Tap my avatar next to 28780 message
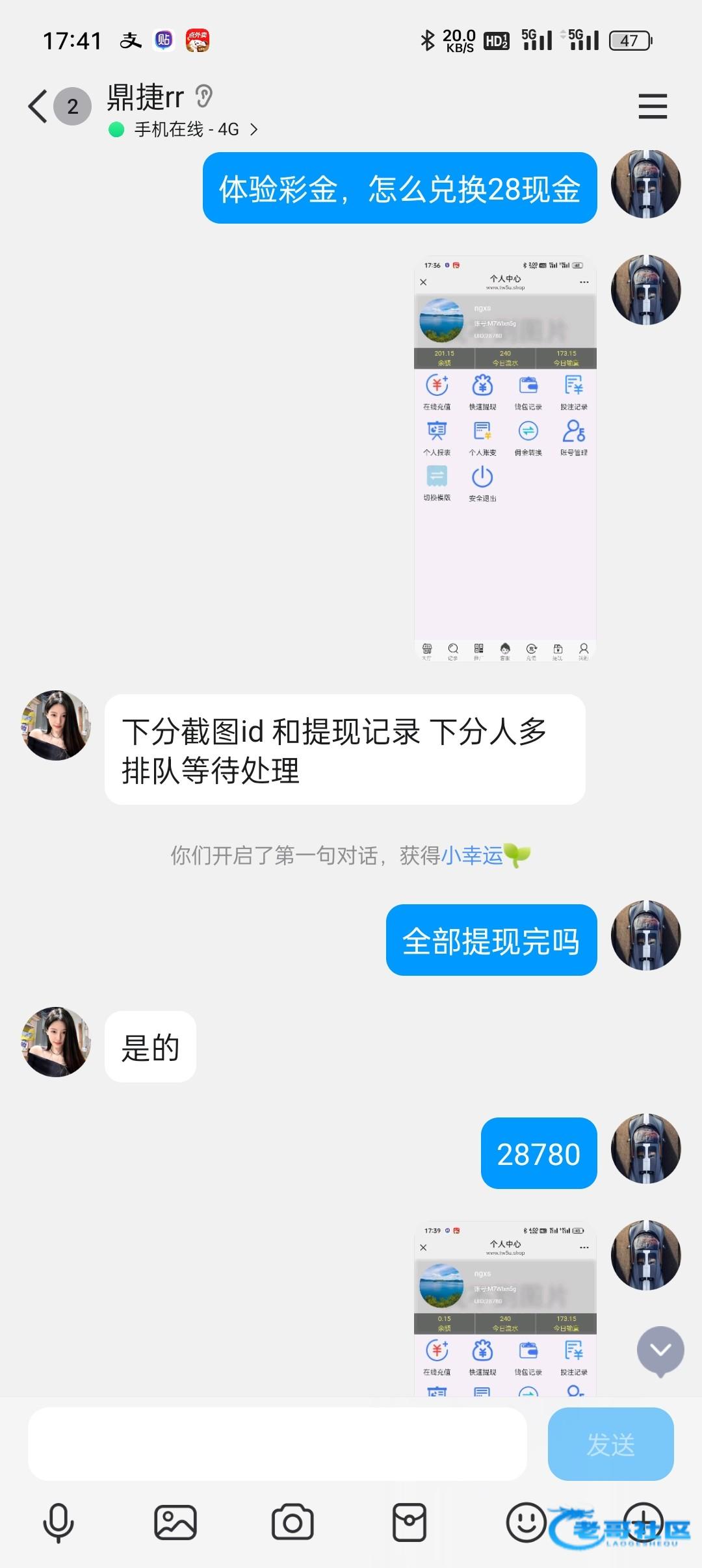Image resolution: width=702 pixels, height=1568 pixels. tap(646, 1149)
